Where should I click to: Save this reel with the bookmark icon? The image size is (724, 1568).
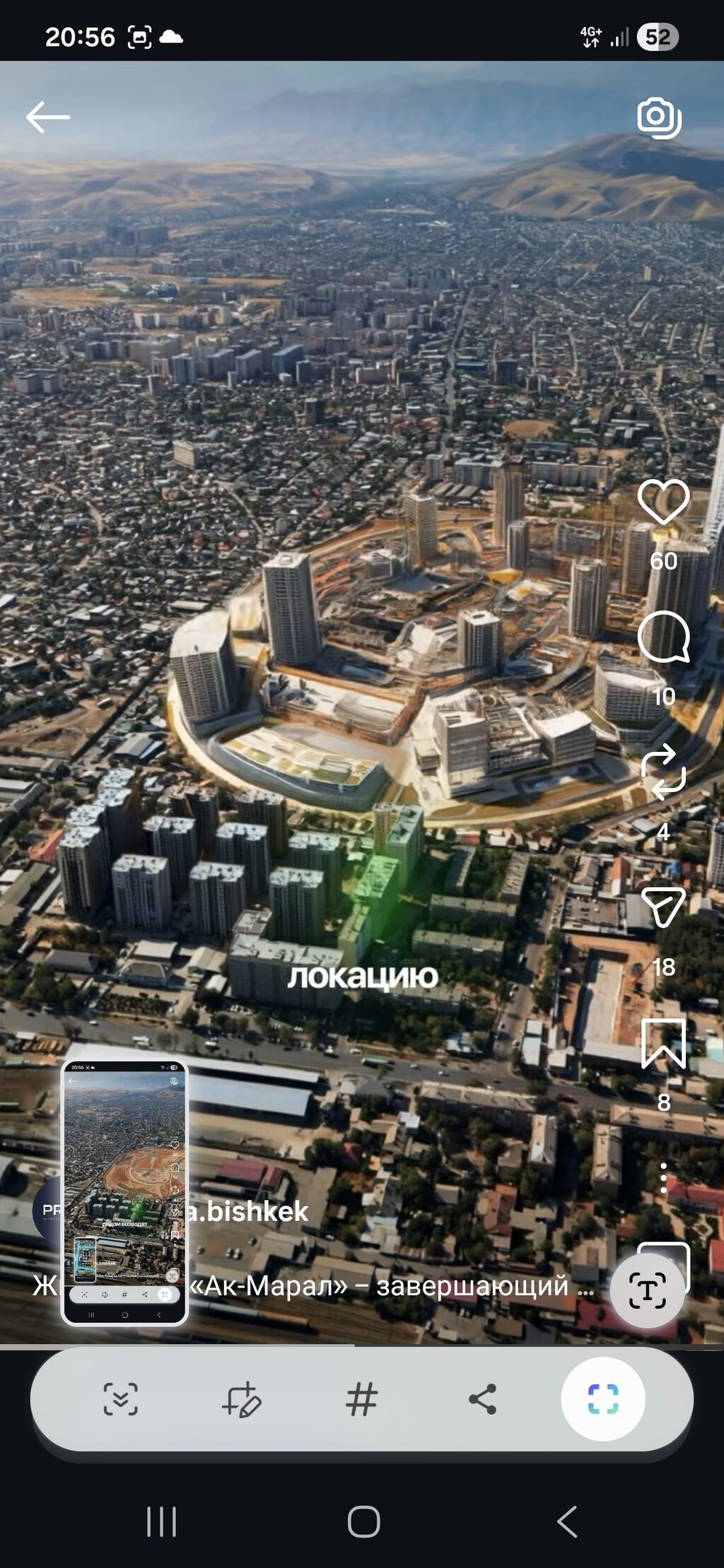point(663,1043)
